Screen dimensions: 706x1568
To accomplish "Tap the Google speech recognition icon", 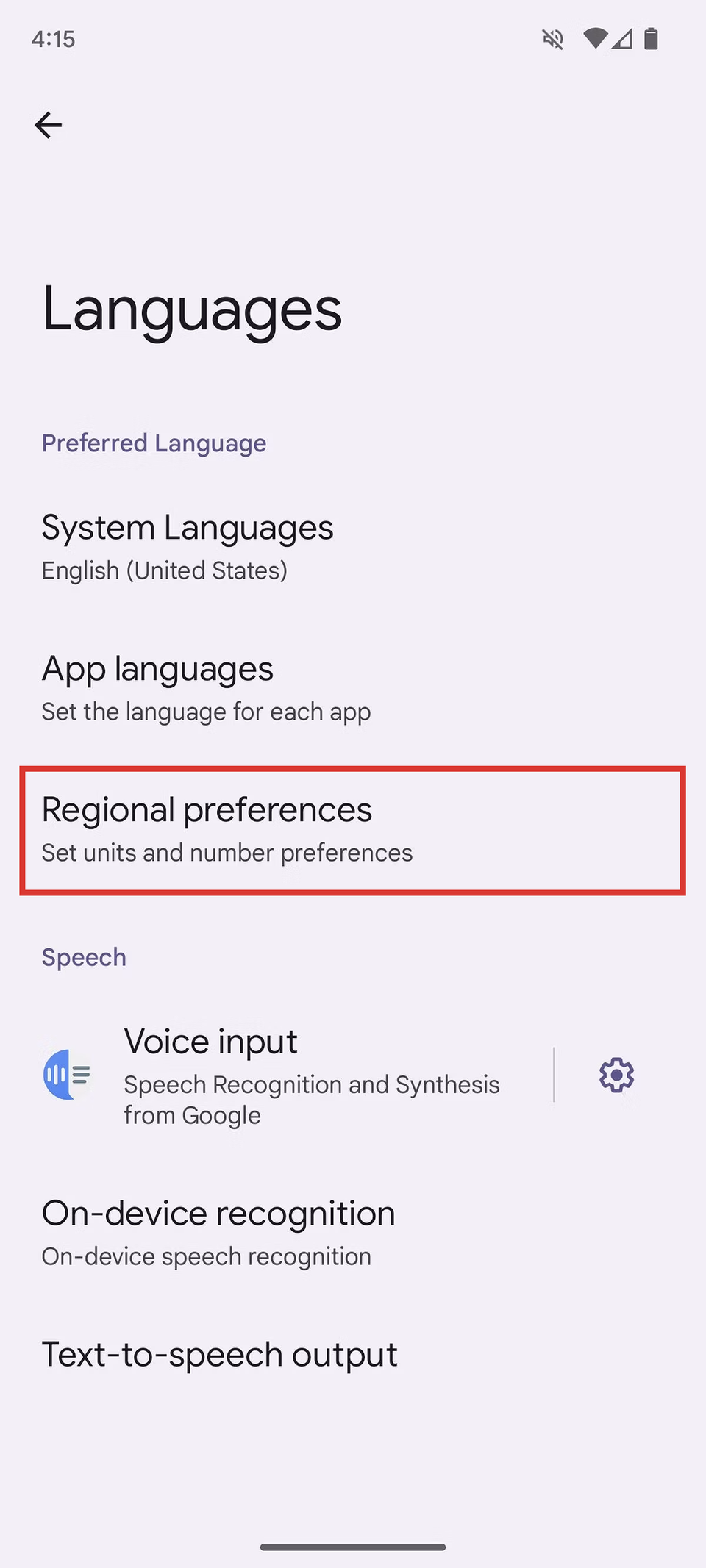I will pyautogui.click(x=68, y=1074).
